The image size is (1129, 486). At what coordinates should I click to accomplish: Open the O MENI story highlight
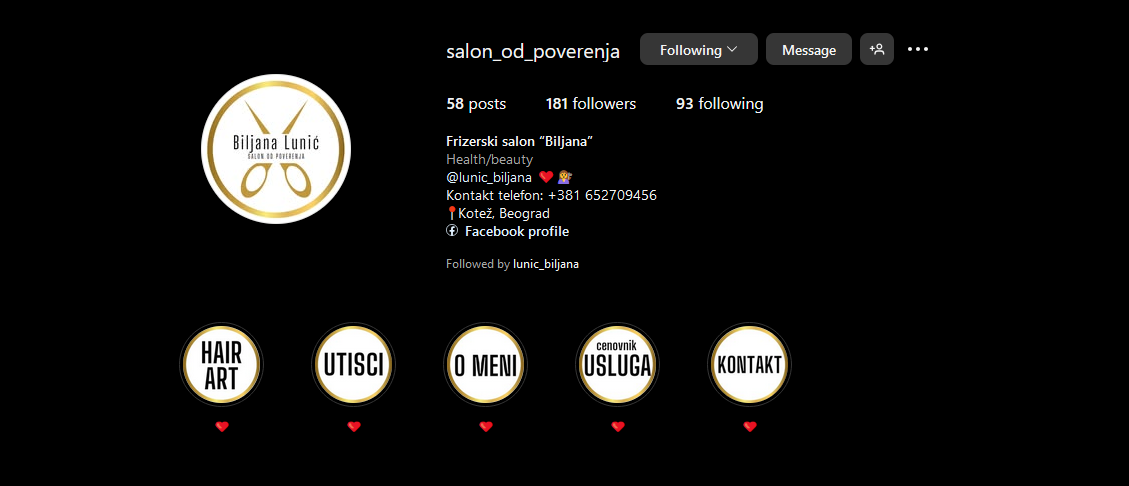tap(485, 364)
